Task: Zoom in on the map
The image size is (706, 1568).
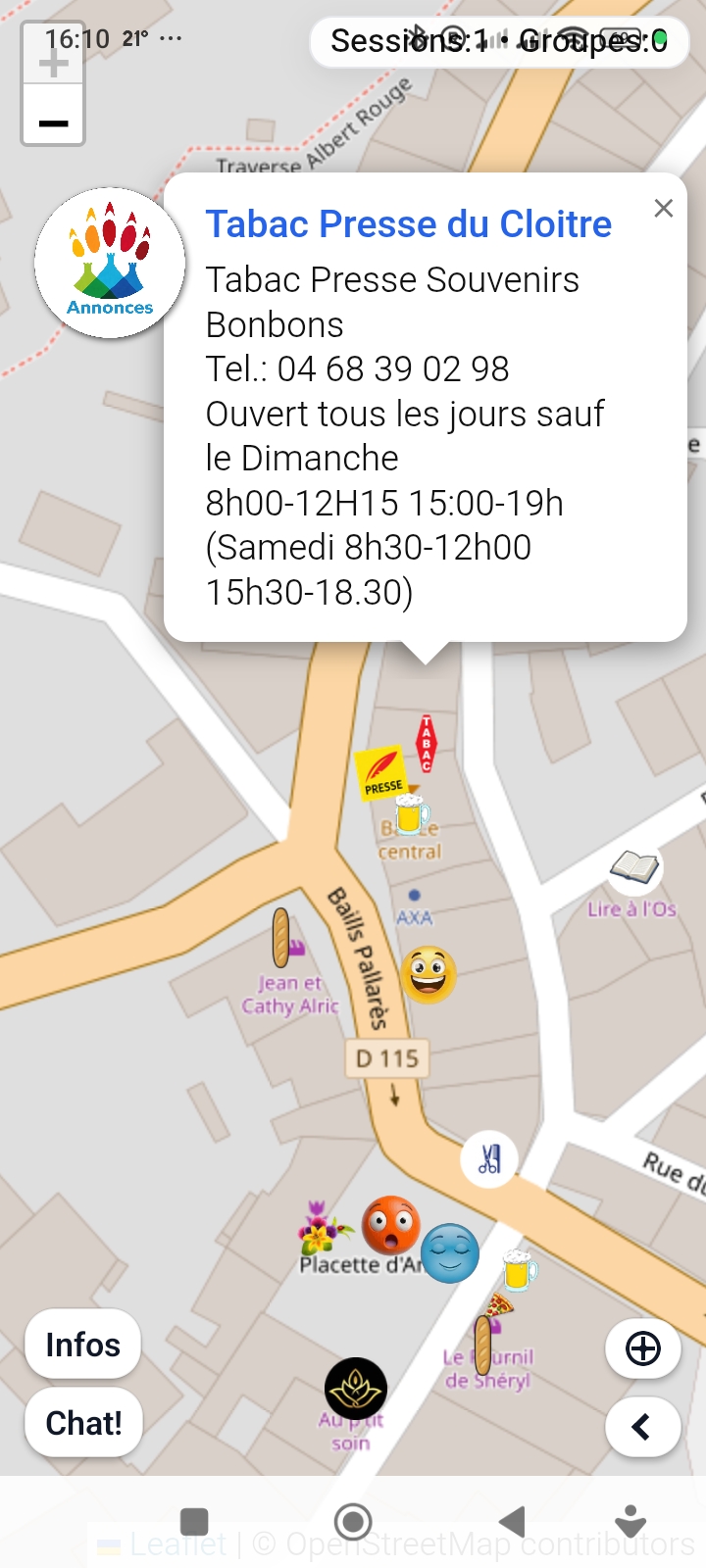Action: click(54, 64)
